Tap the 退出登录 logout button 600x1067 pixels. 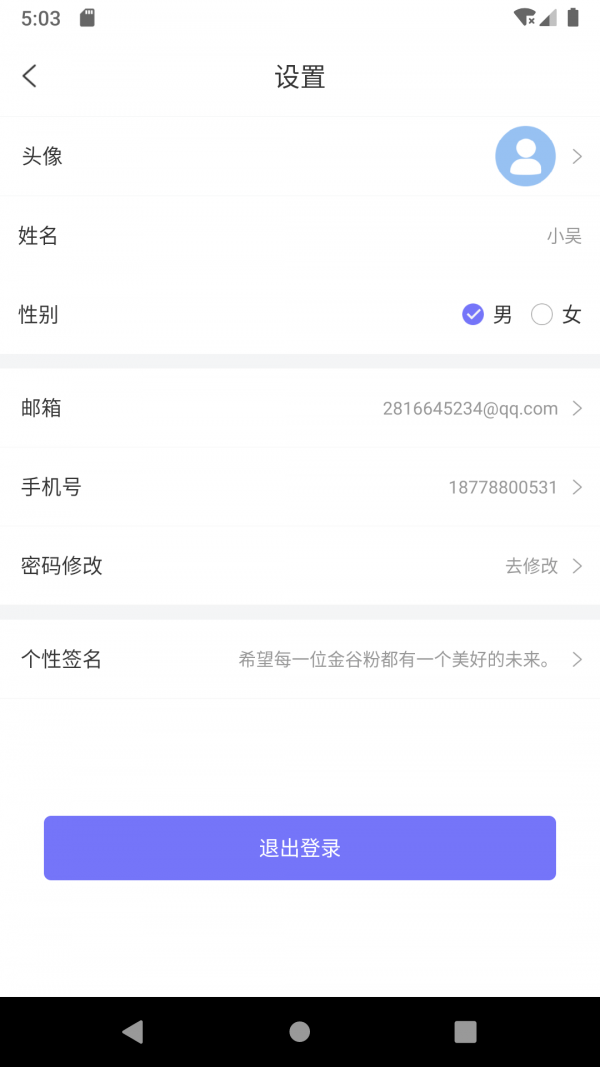click(300, 848)
